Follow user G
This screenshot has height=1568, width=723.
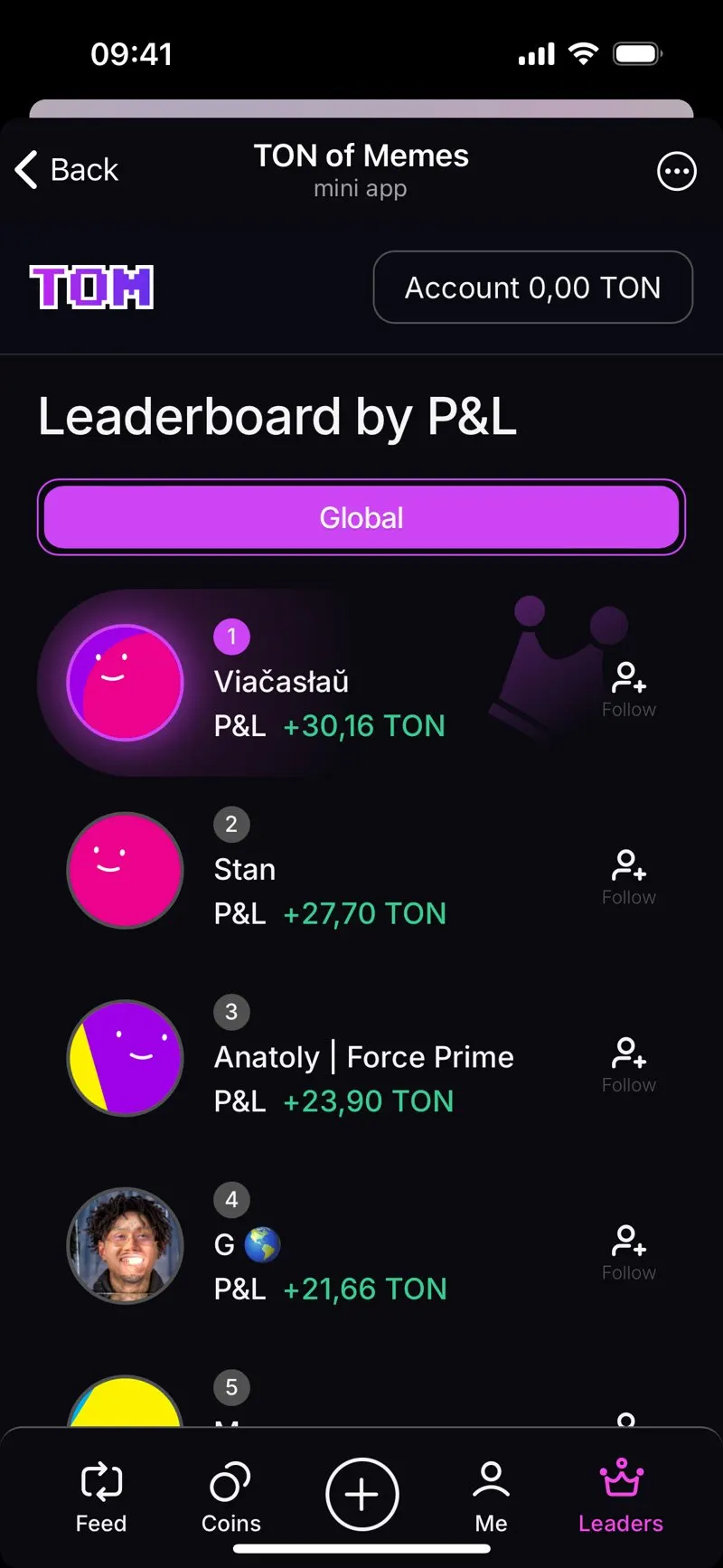point(629,1253)
